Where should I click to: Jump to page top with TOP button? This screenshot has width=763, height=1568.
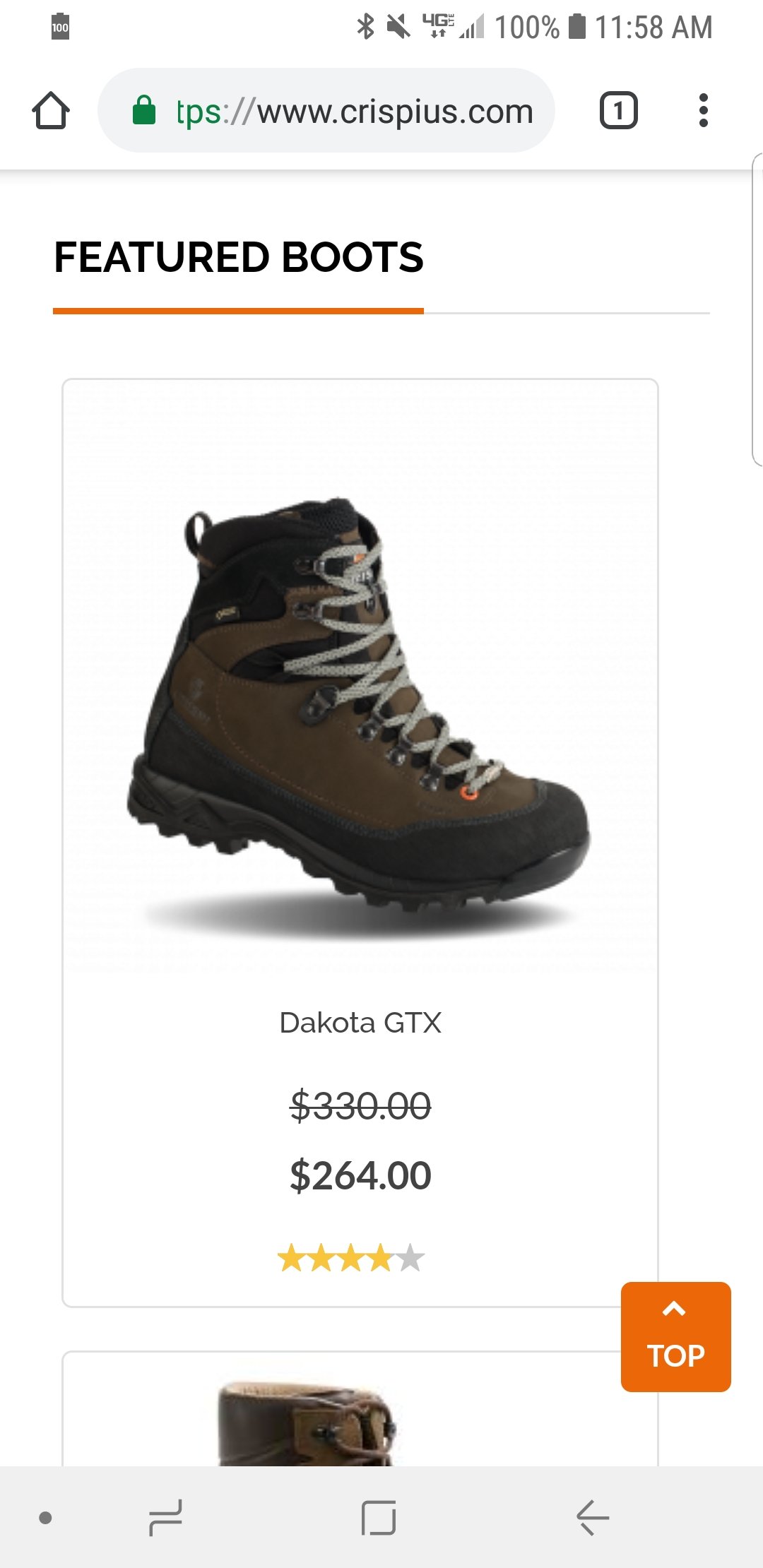676,1337
